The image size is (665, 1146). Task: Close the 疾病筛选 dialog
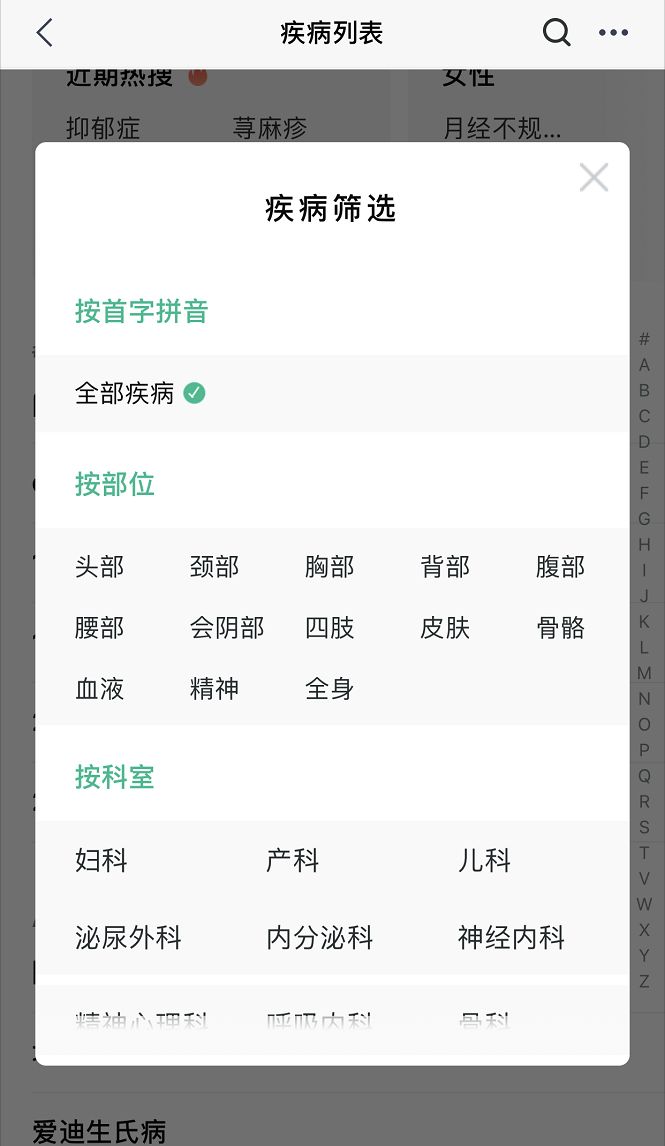[593, 178]
